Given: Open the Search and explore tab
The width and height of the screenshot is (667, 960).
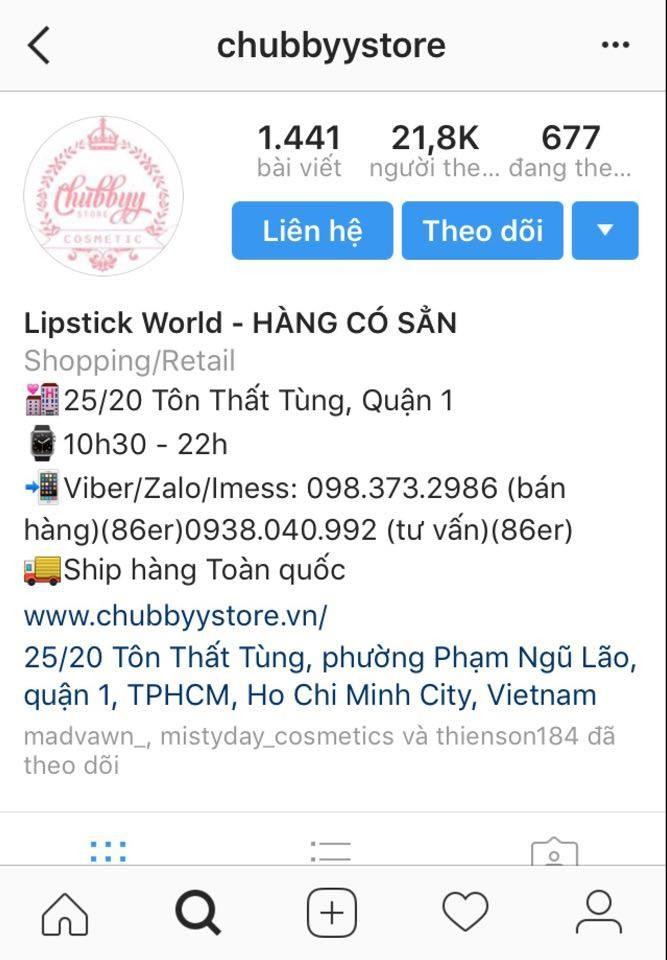Looking at the screenshot, I should pyautogui.click(x=198, y=912).
